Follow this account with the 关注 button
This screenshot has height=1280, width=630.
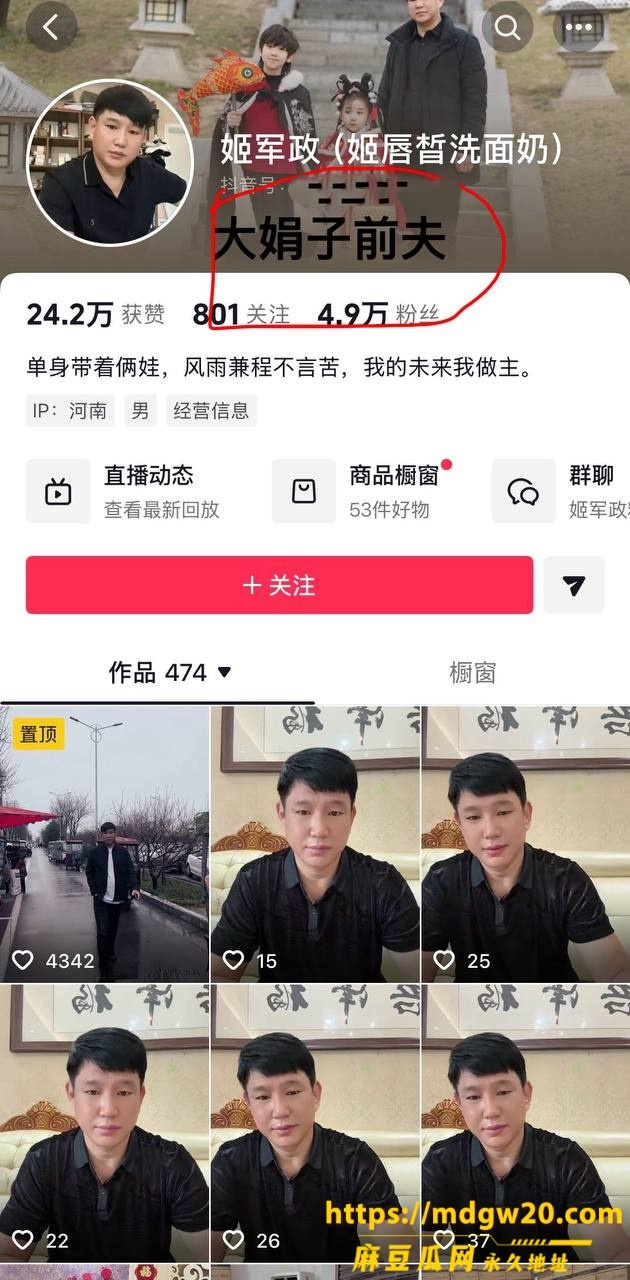pos(279,585)
